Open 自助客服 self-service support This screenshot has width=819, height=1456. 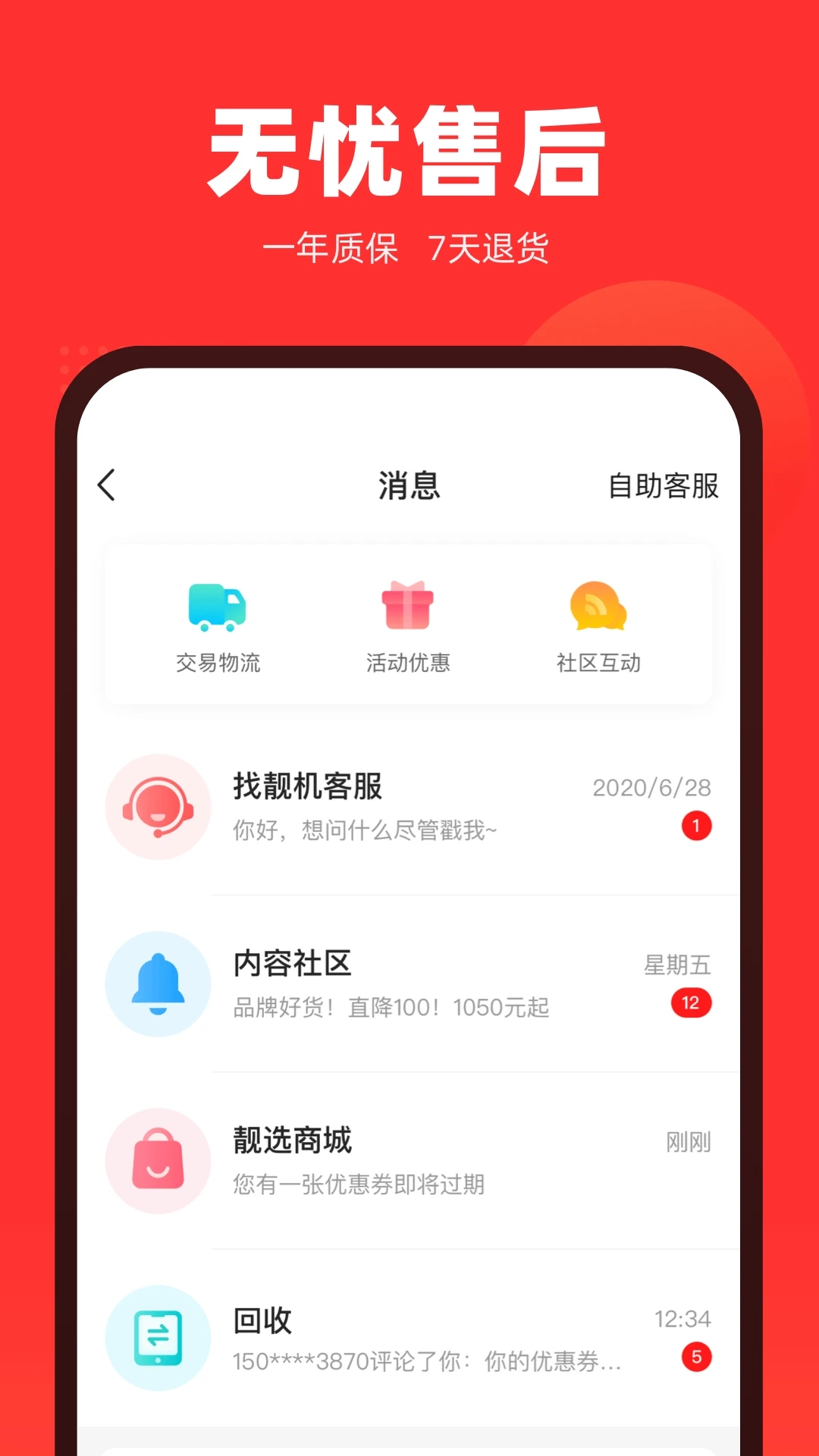(664, 486)
